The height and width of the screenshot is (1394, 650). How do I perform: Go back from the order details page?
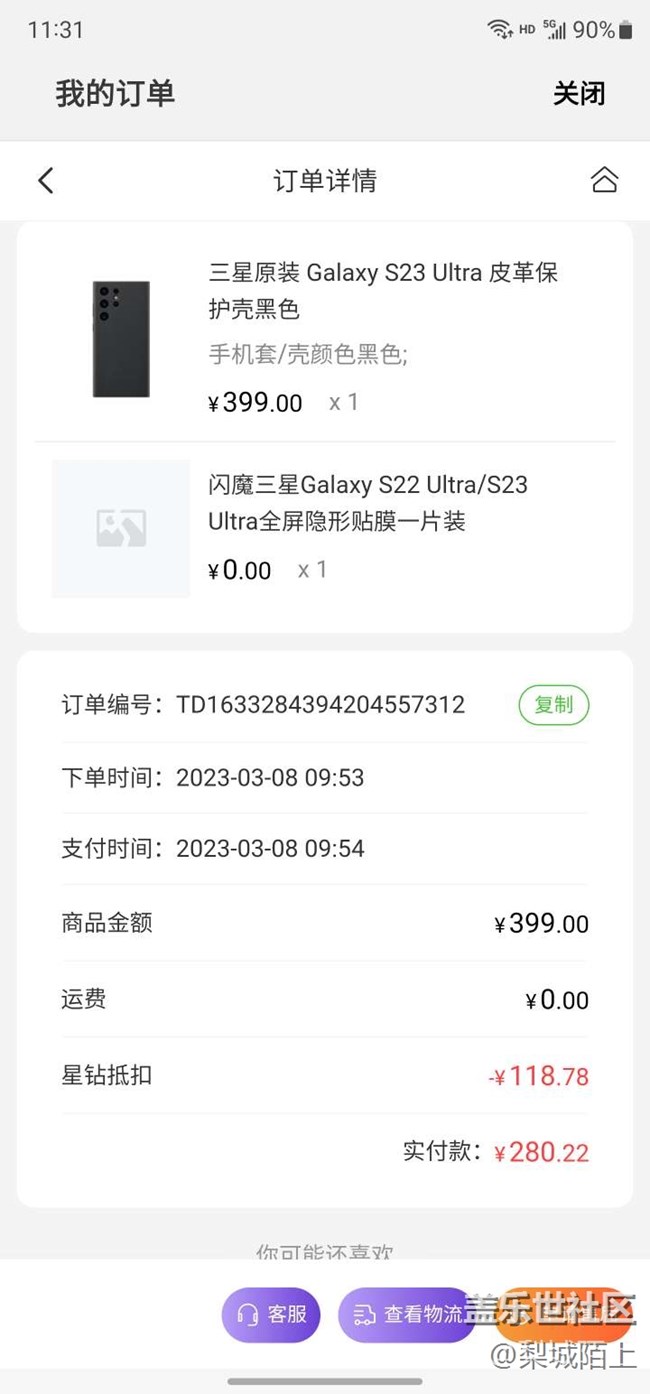[x=45, y=181]
